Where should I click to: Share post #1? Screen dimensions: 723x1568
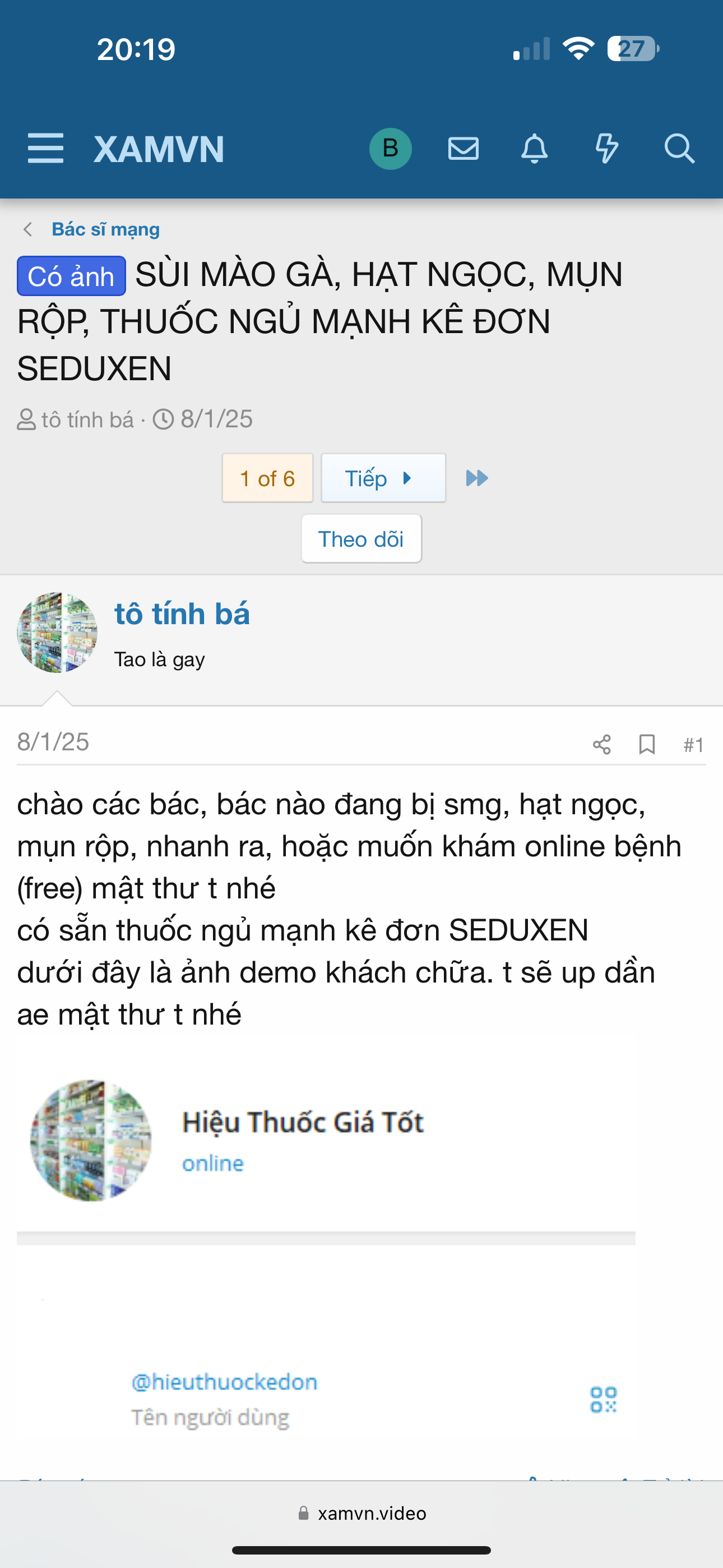coord(601,744)
